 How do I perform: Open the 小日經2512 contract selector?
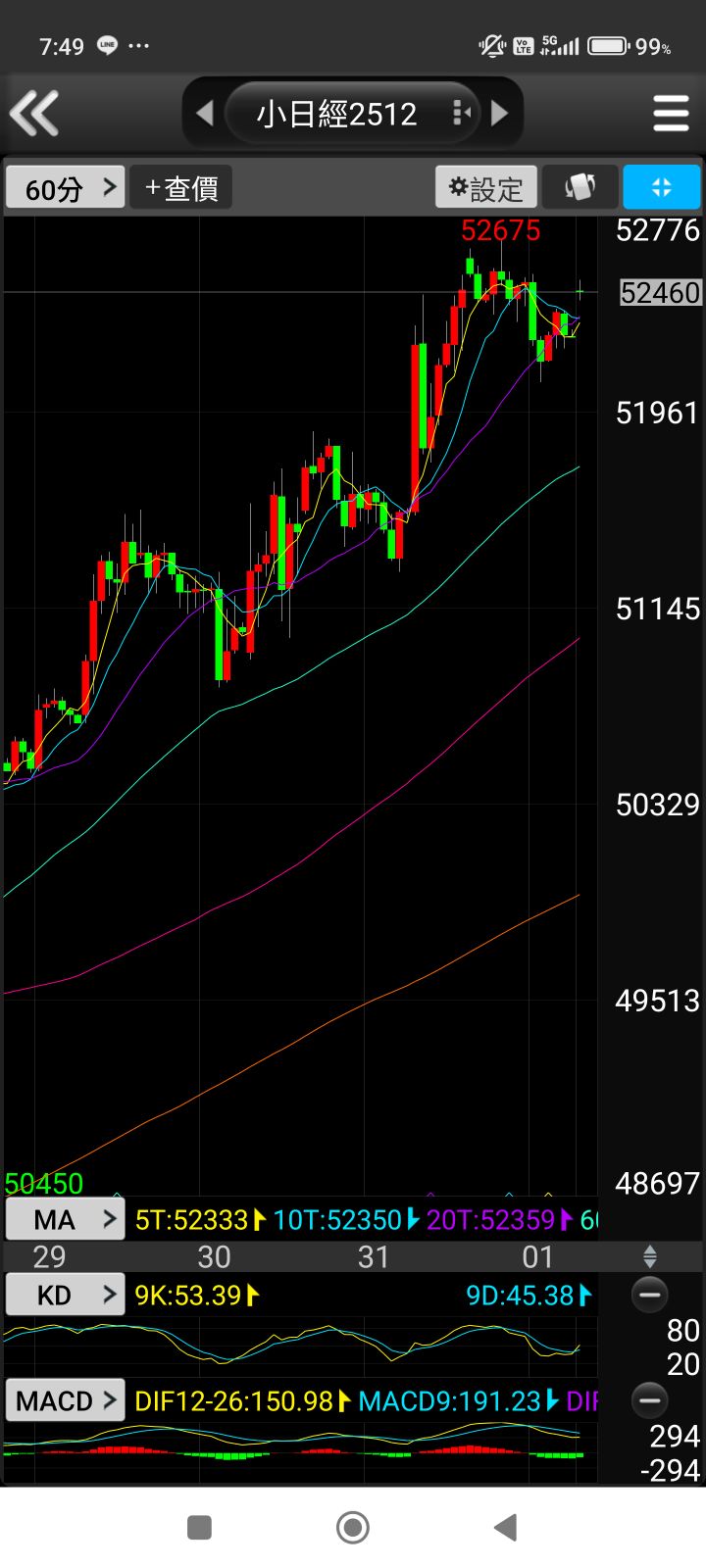point(352,114)
